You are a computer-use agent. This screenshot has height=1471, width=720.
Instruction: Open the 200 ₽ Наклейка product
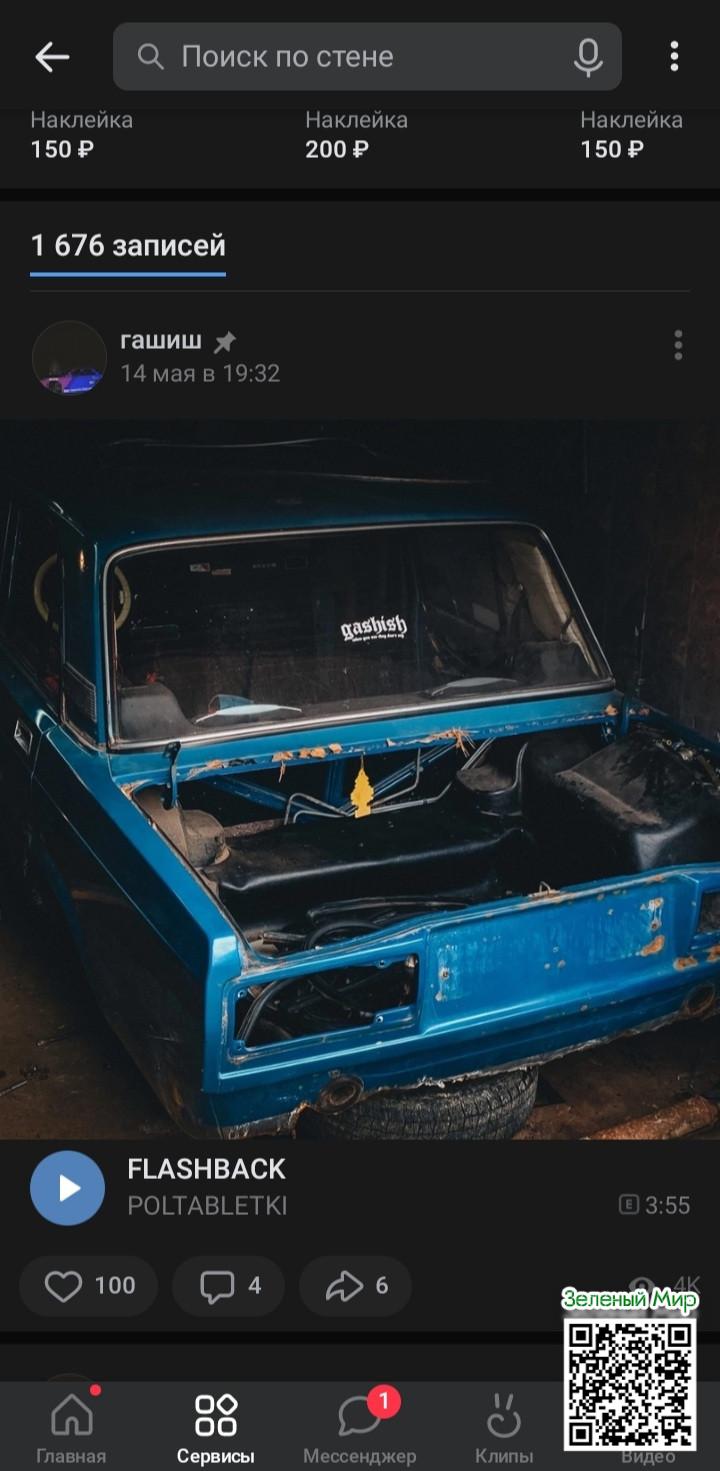click(x=356, y=135)
